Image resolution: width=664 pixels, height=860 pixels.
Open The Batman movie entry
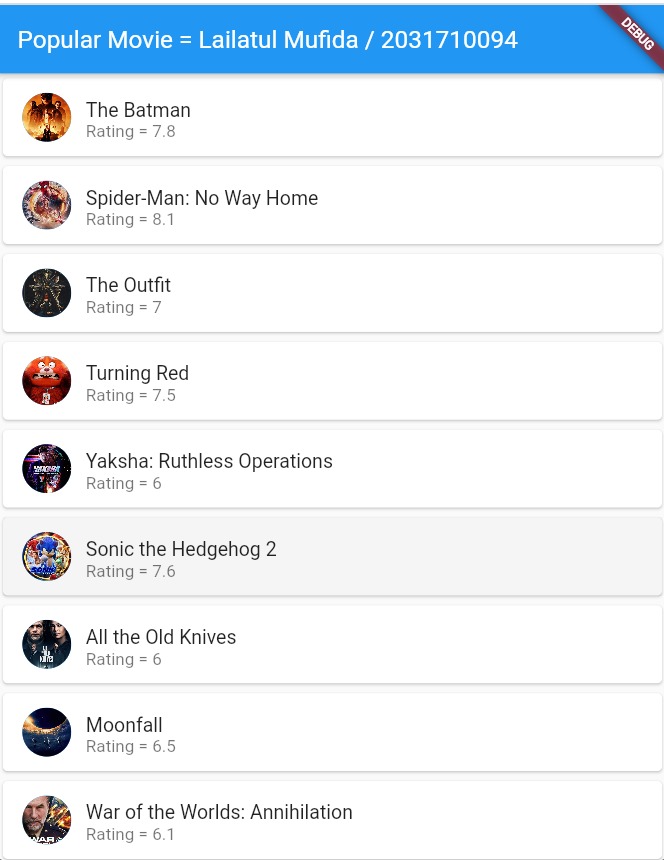pos(332,118)
